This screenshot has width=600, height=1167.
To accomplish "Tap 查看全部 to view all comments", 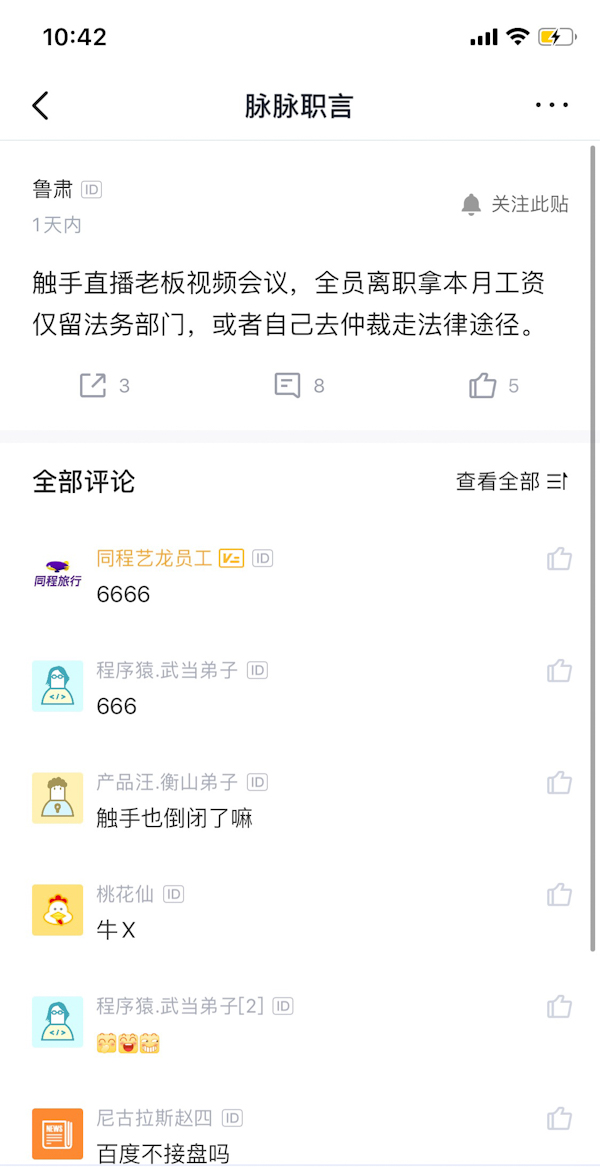I will click(511, 482).
